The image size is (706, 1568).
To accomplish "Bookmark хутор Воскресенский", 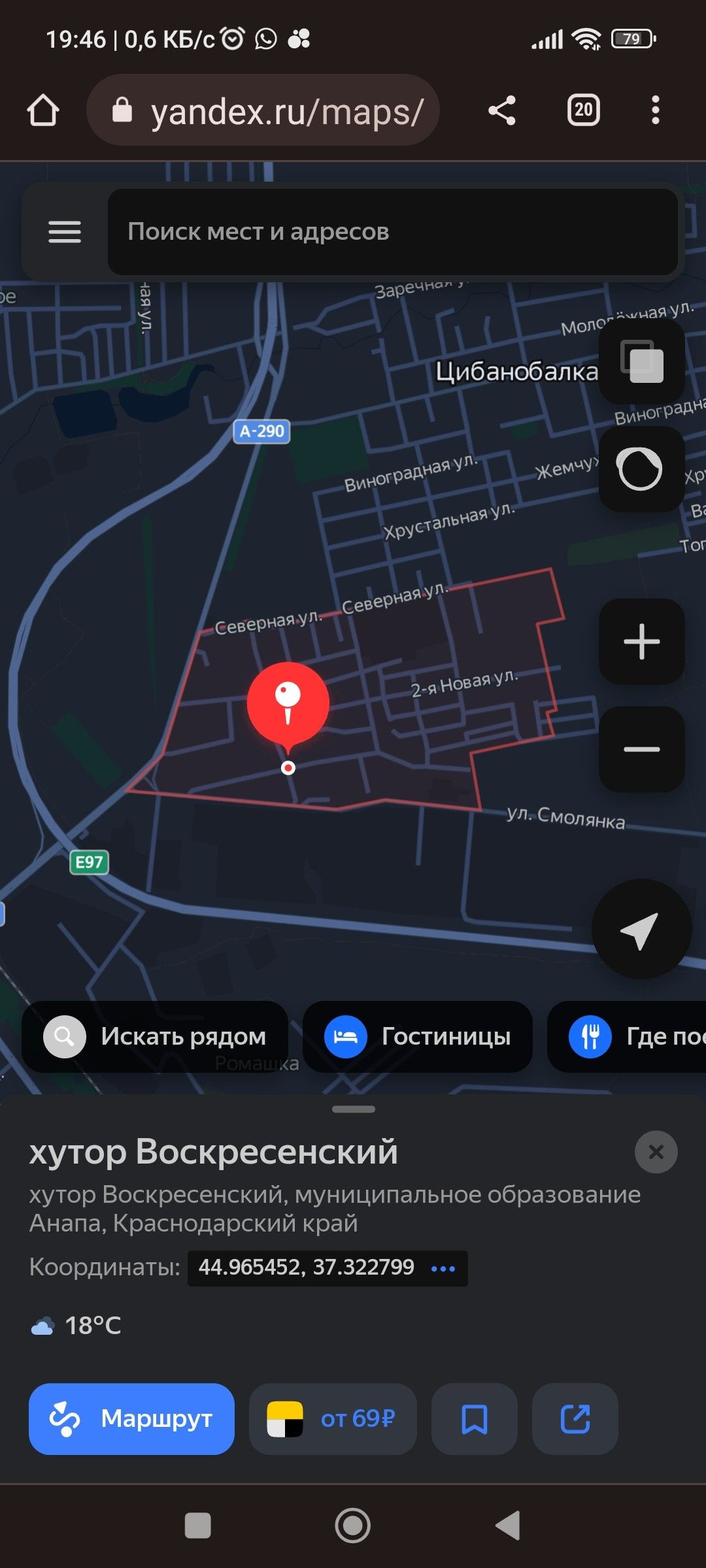I will click(x=475, y=1419).
